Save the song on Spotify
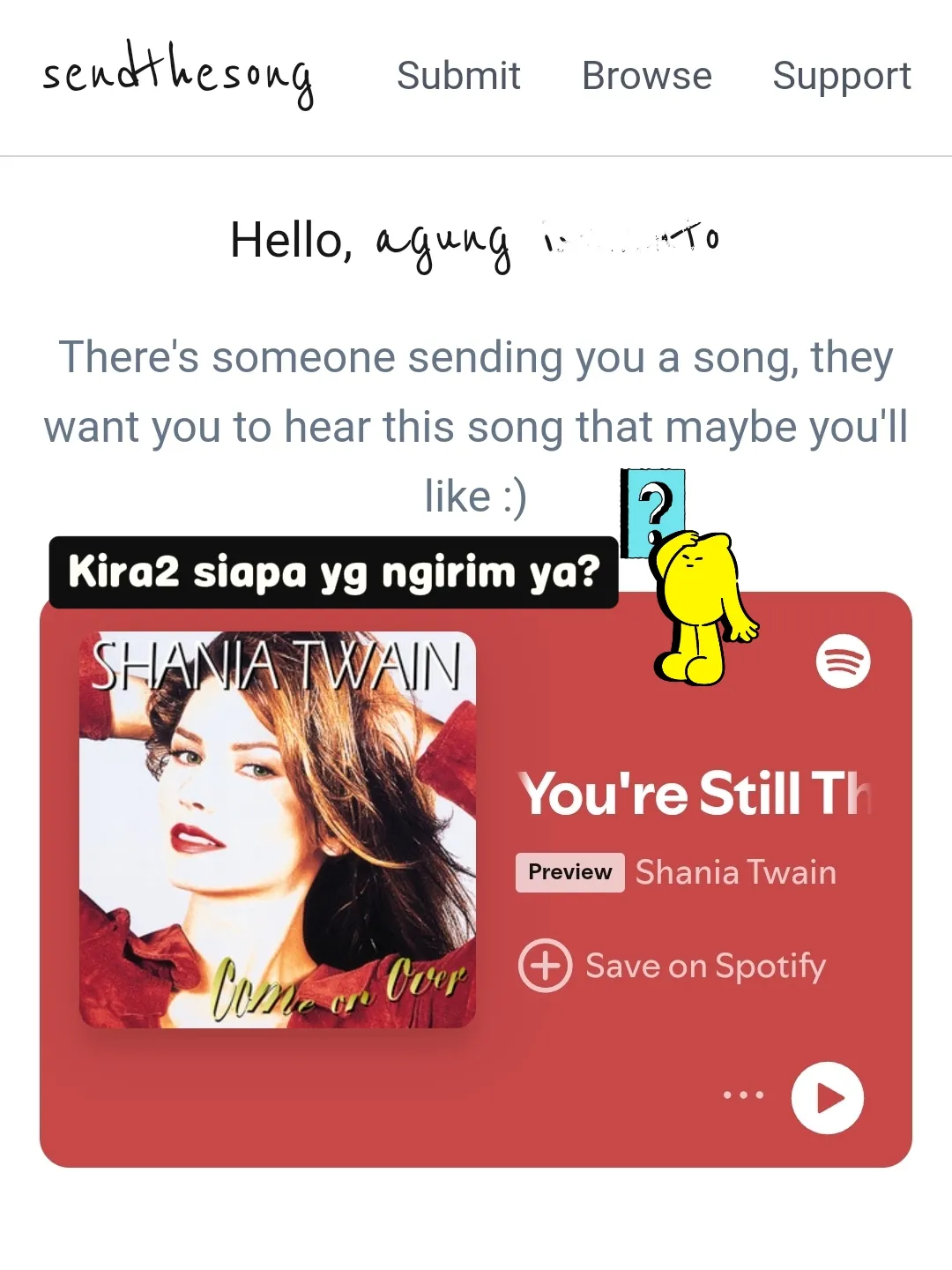Screen dimensions: 952x1270 pyautogui.click(x=673, y=966)
